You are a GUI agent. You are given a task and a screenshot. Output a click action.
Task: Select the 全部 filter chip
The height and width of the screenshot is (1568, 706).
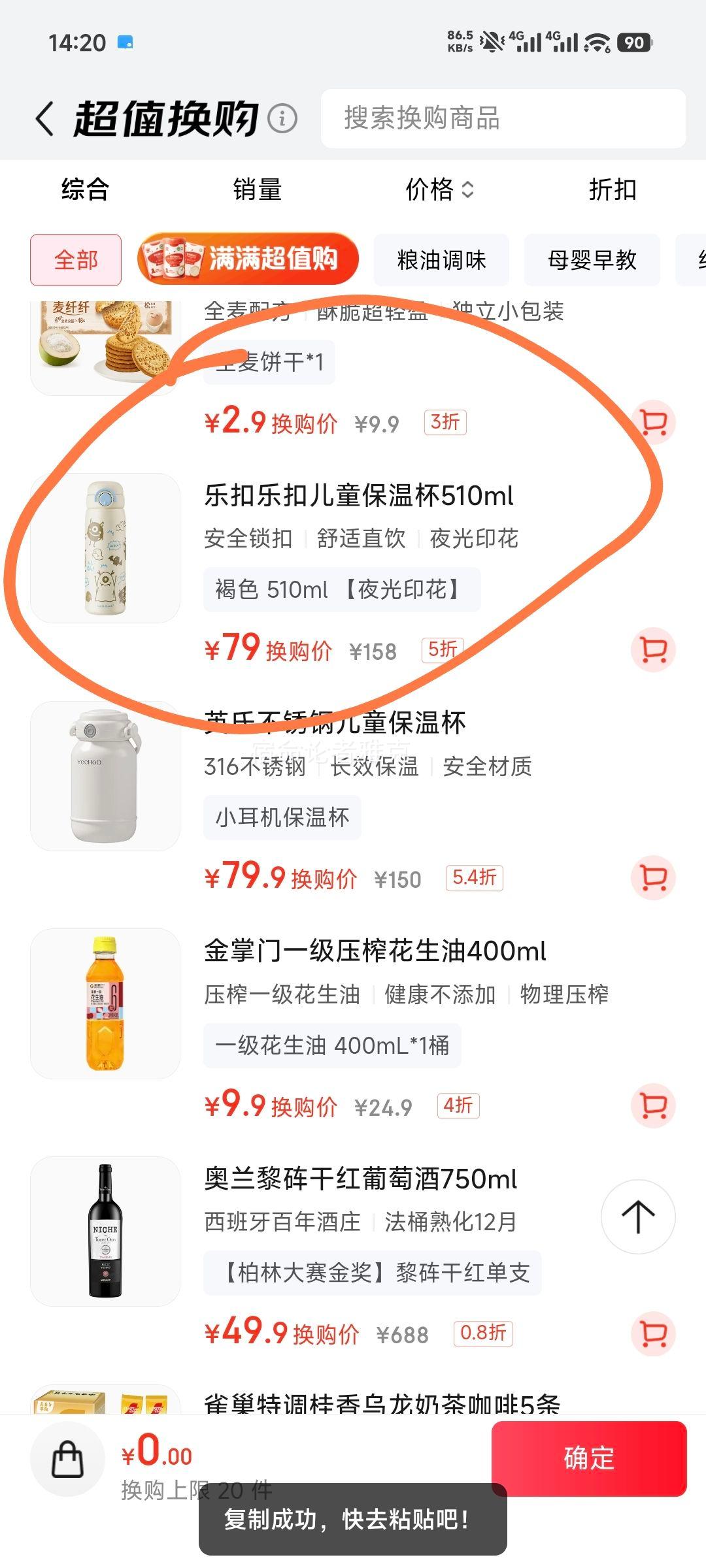[76, 259]
